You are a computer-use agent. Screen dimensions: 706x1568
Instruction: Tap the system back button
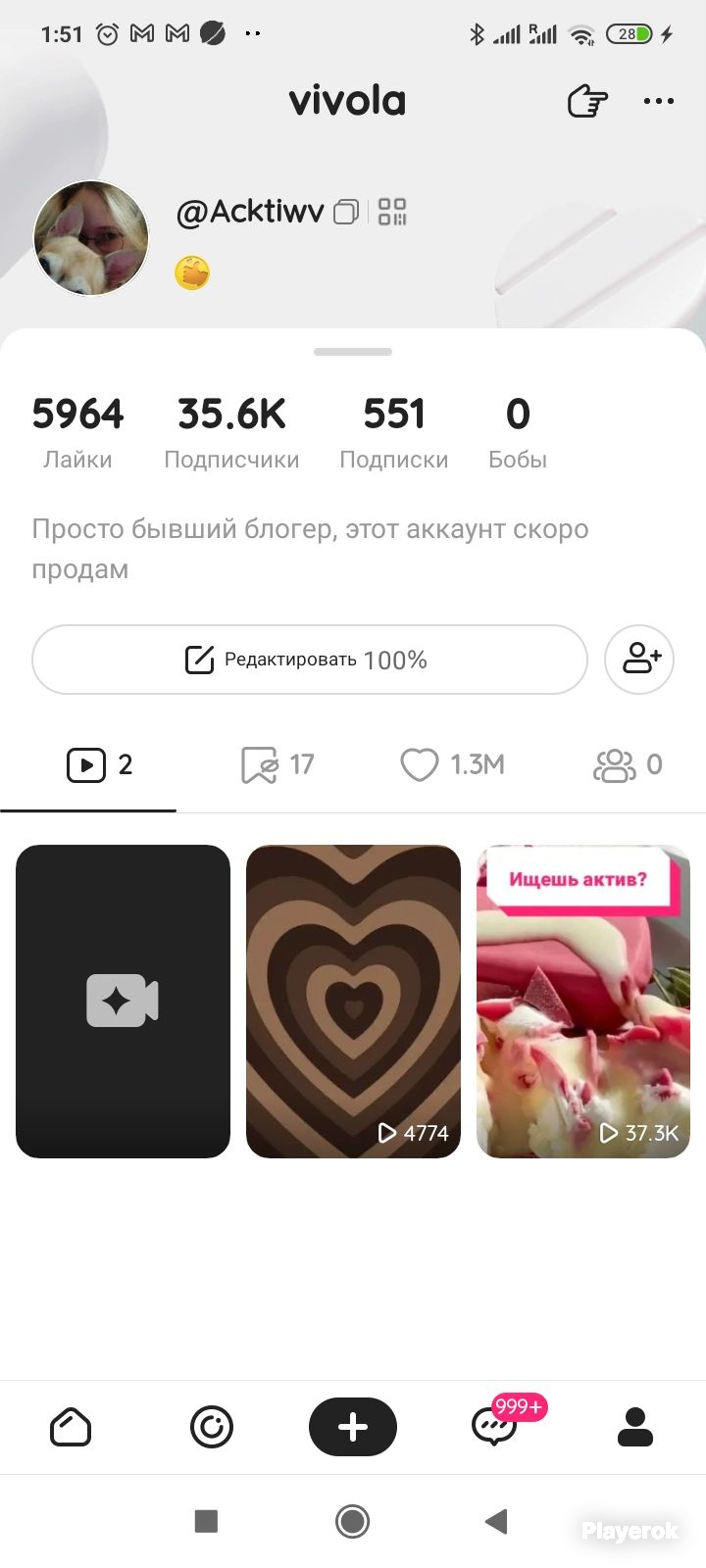[496, 1521]
